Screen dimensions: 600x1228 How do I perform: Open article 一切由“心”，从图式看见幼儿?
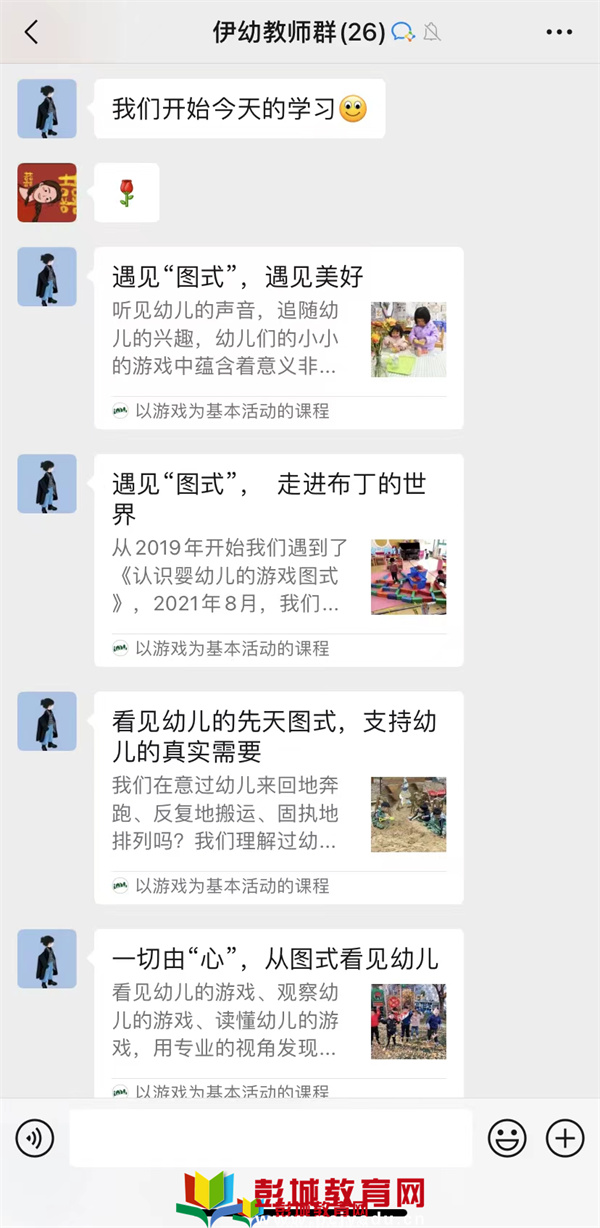[278, 1010]
